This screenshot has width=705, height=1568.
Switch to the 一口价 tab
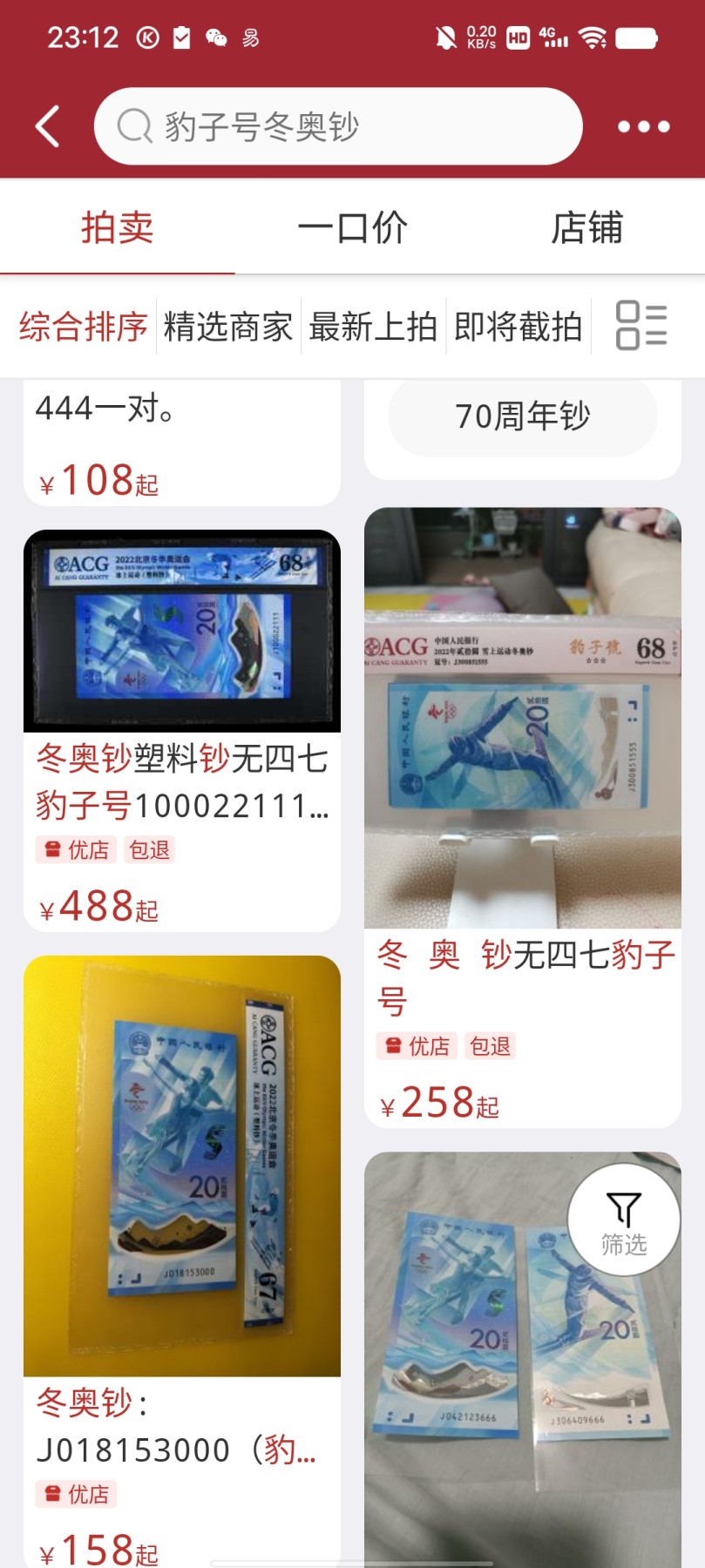point(352,228)
